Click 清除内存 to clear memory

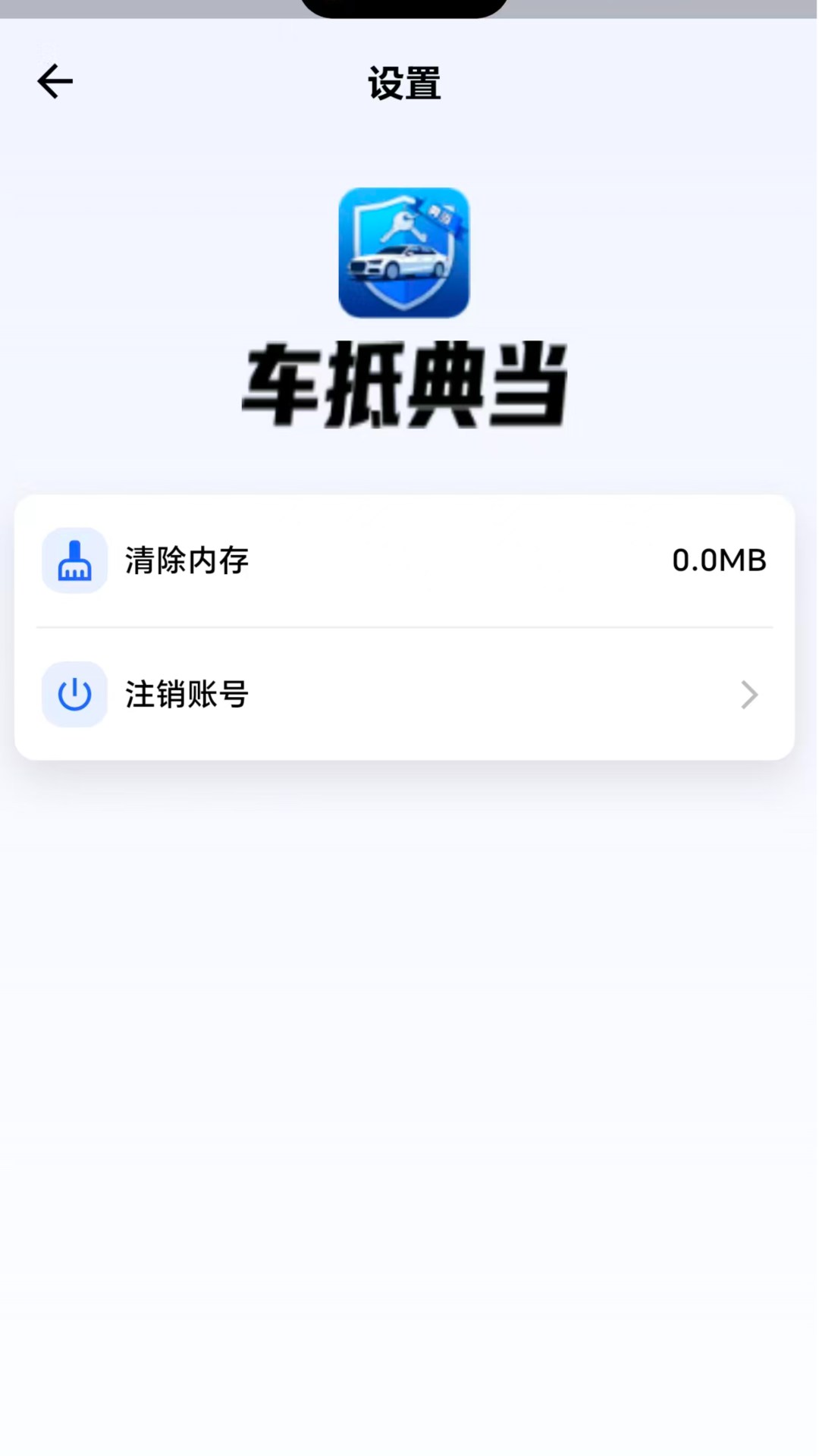click(x=186, y=560)
